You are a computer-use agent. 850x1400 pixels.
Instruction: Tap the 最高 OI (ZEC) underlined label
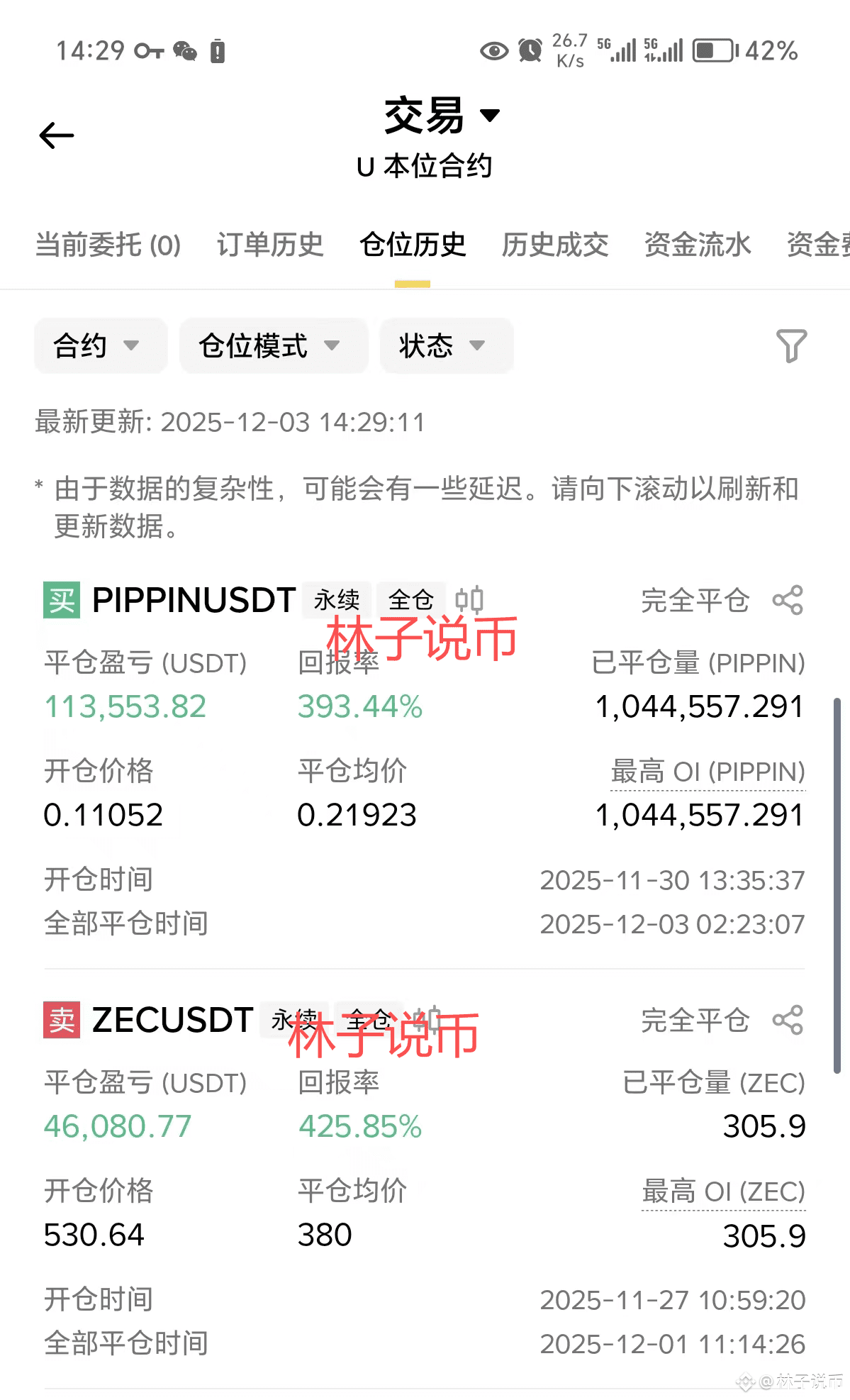723,1191
